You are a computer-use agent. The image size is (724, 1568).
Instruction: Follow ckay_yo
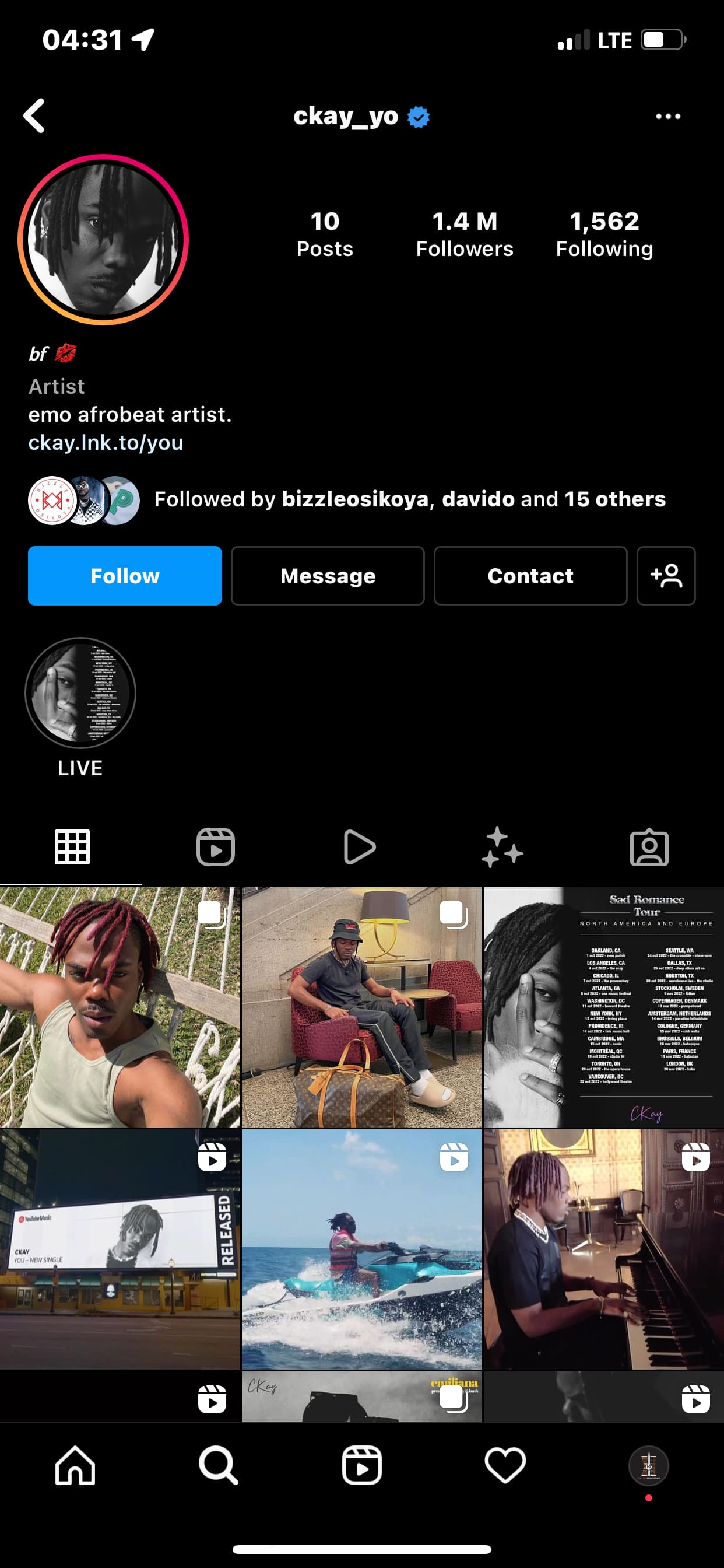click(x=125, y=575)
